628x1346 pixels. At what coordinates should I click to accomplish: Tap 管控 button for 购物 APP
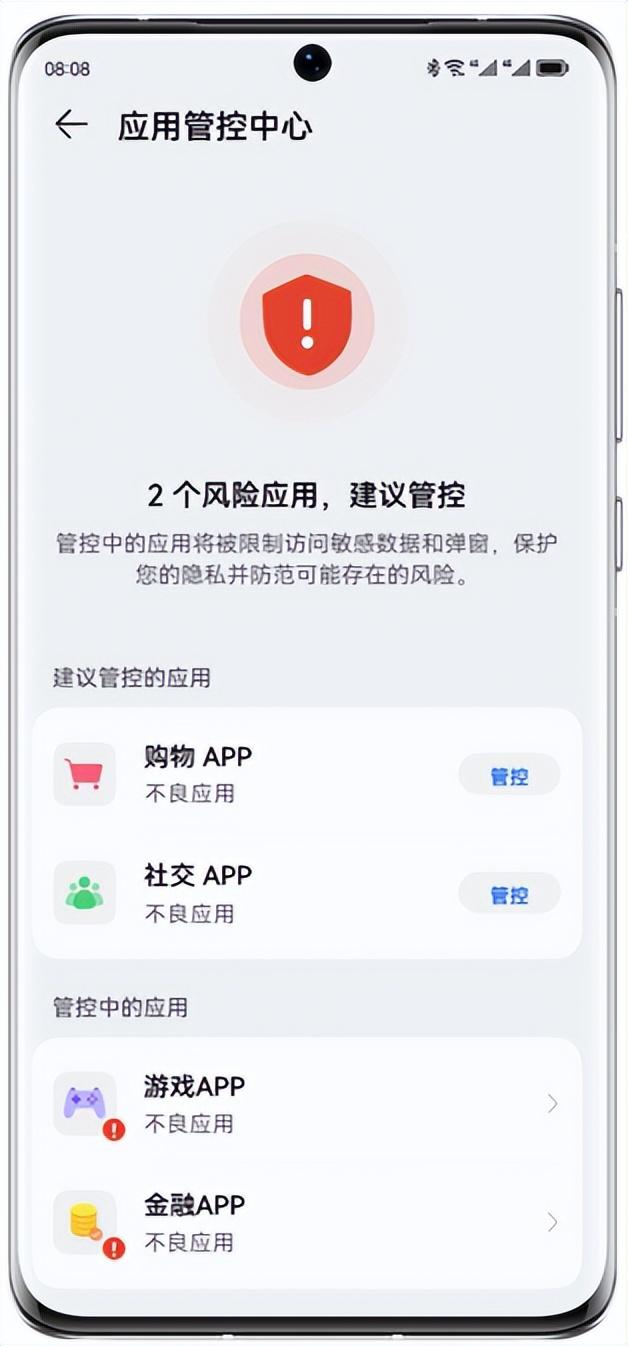click(x=509, y=775)
